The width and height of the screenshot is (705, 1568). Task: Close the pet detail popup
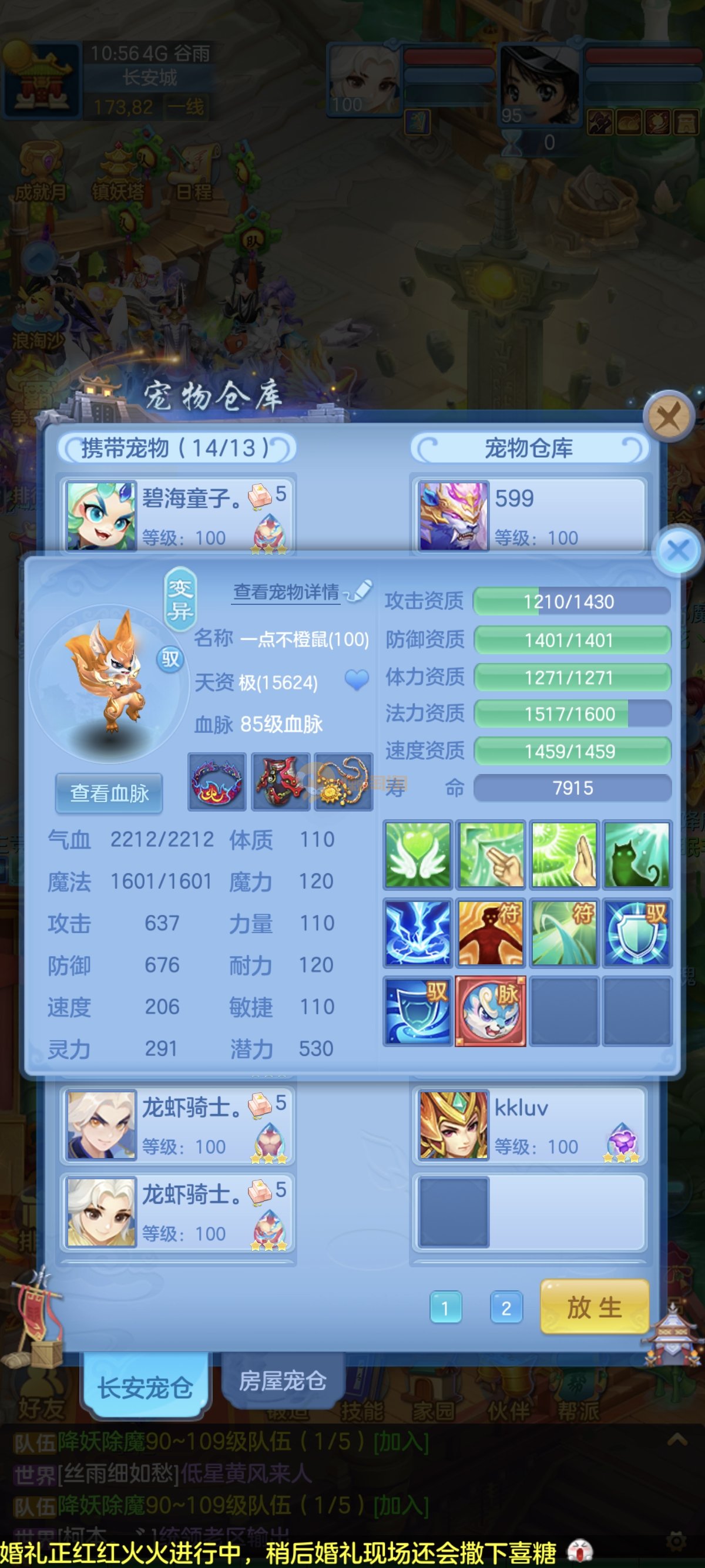coord(678,550)
